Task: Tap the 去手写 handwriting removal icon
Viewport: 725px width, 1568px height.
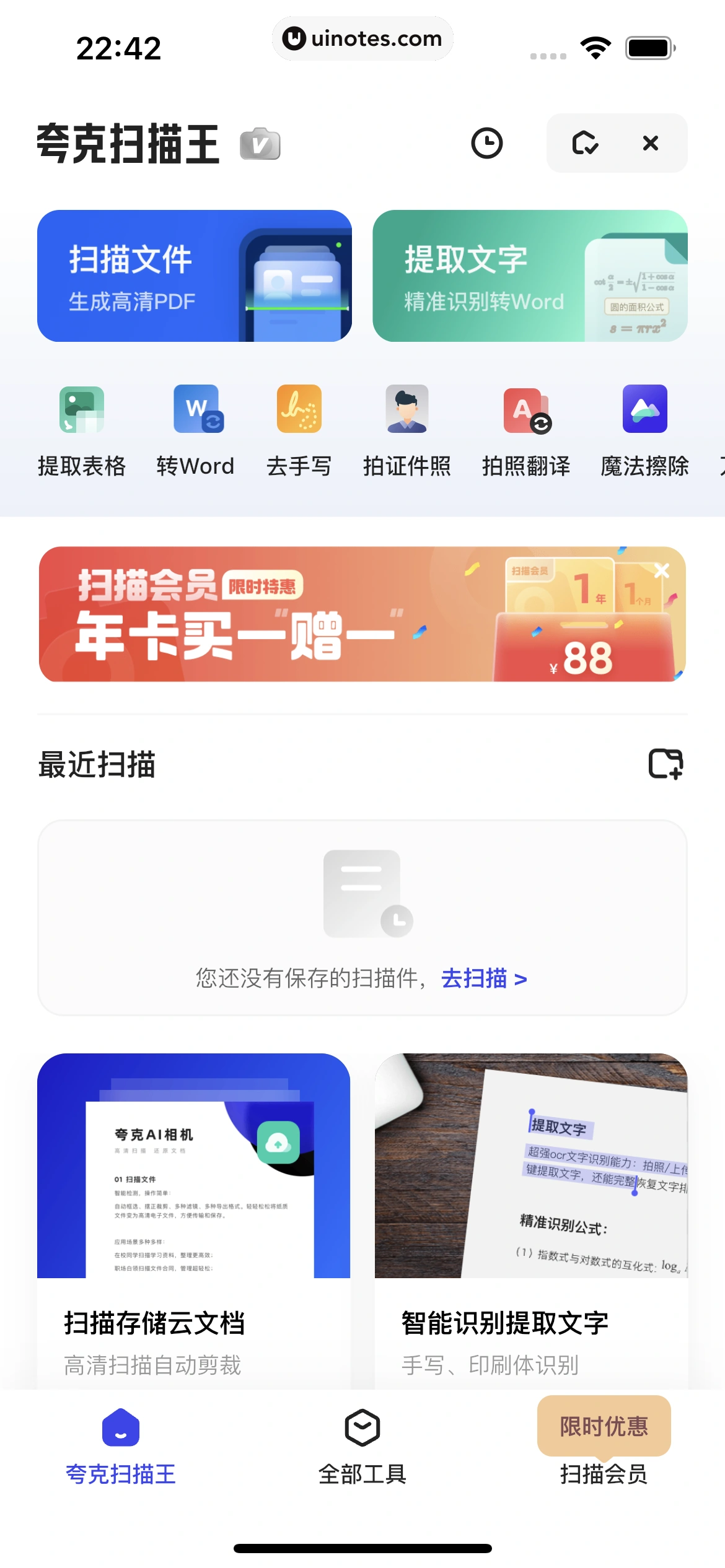Action: click(300, 411)
